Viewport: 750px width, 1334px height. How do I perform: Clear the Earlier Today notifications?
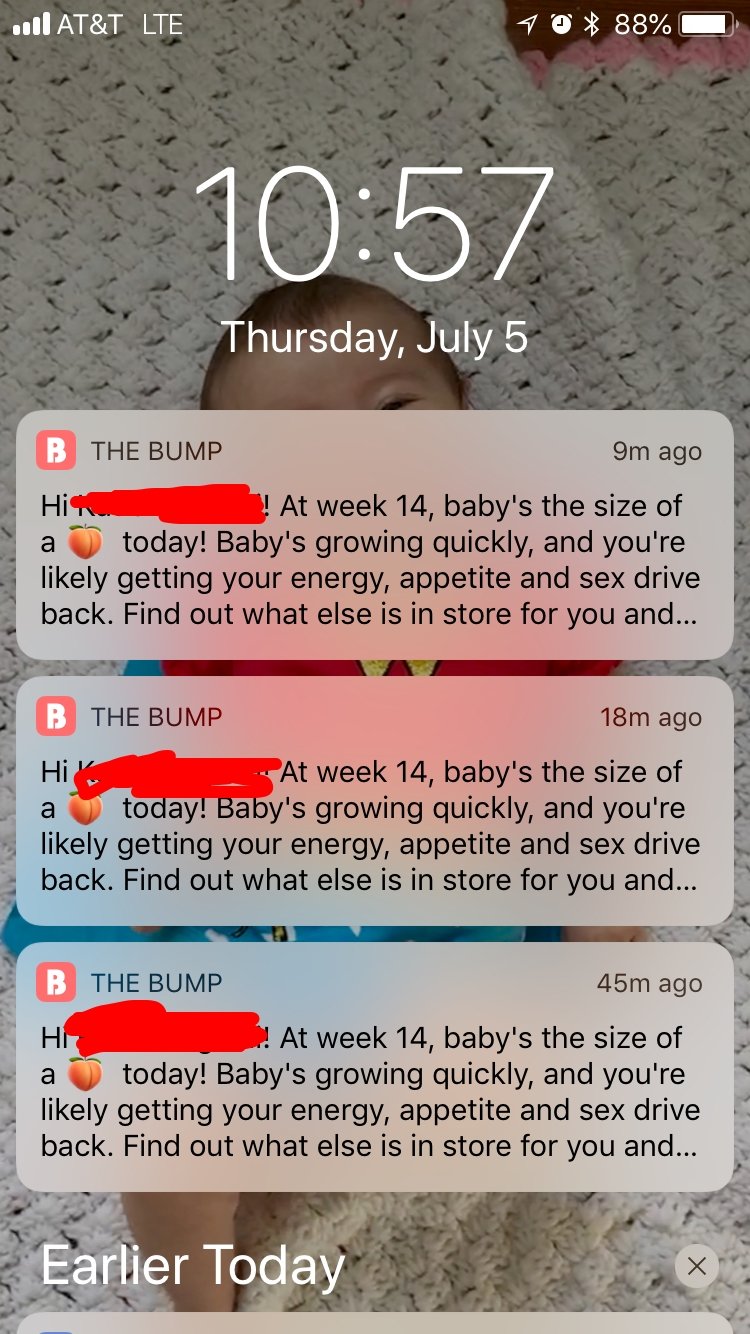696,1267
